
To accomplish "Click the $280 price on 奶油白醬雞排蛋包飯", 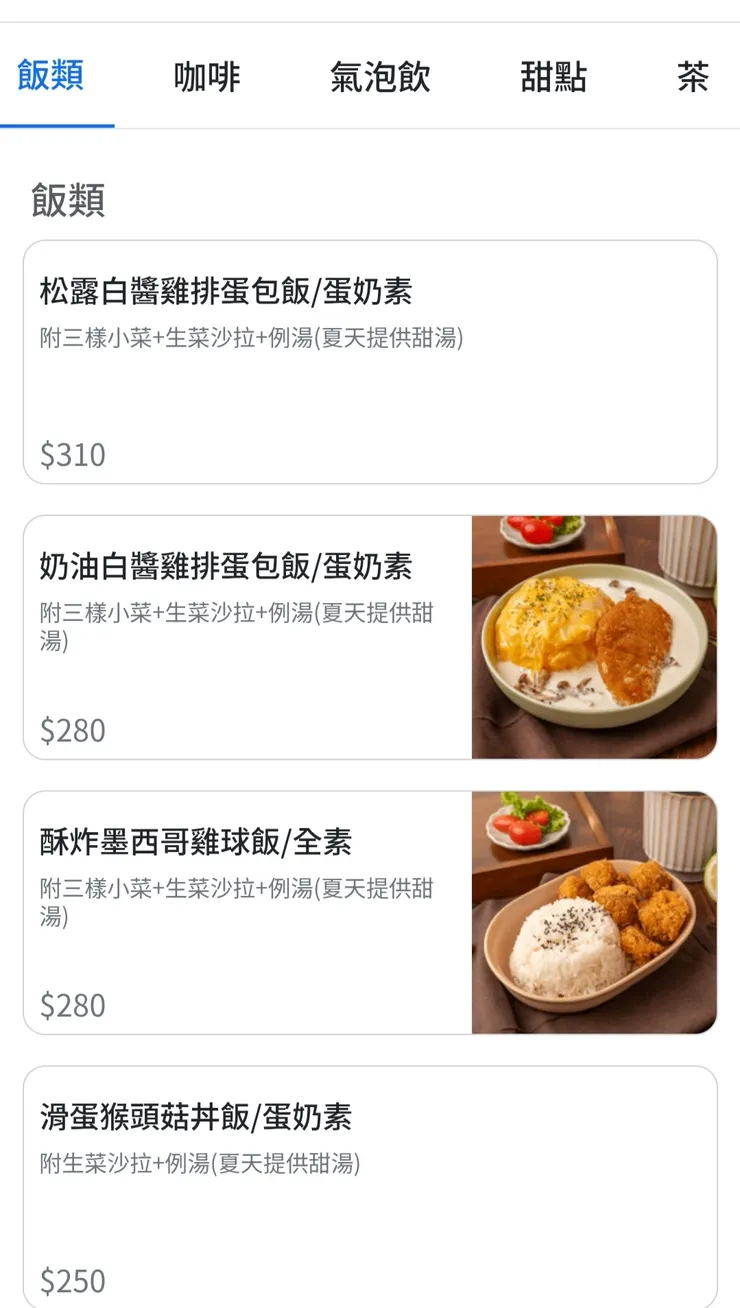I will 75,731.
